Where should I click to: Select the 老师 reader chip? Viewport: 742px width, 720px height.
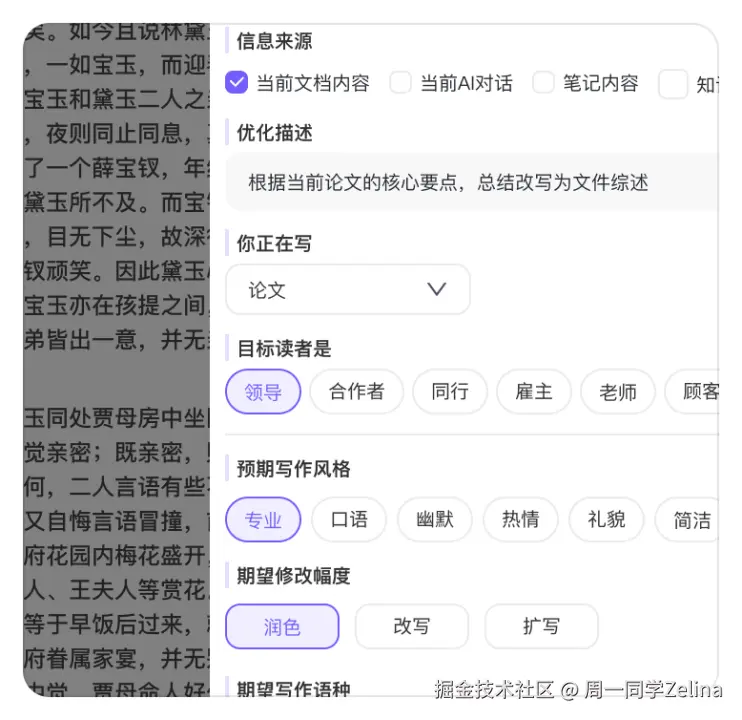(618, 392)
